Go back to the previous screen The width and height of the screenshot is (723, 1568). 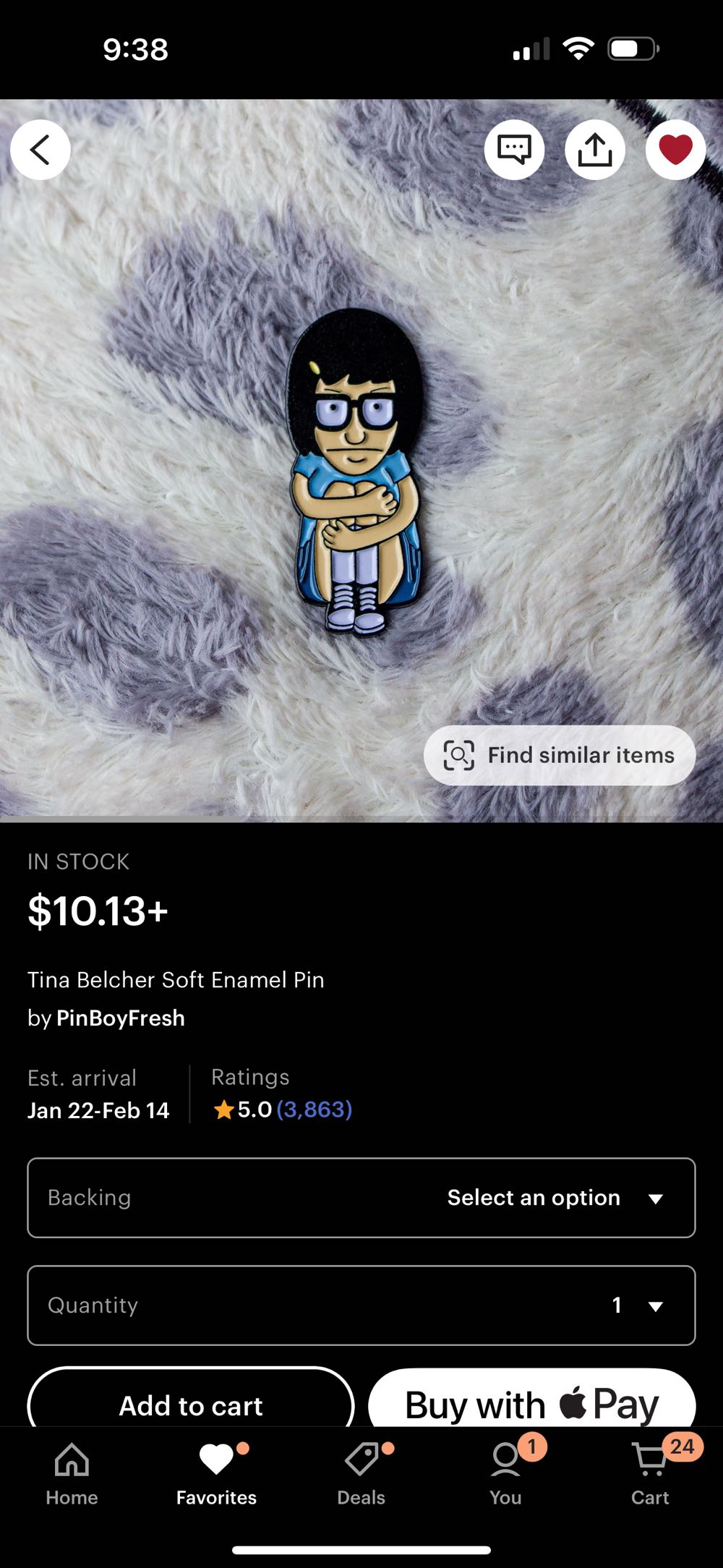coord(40,150)
